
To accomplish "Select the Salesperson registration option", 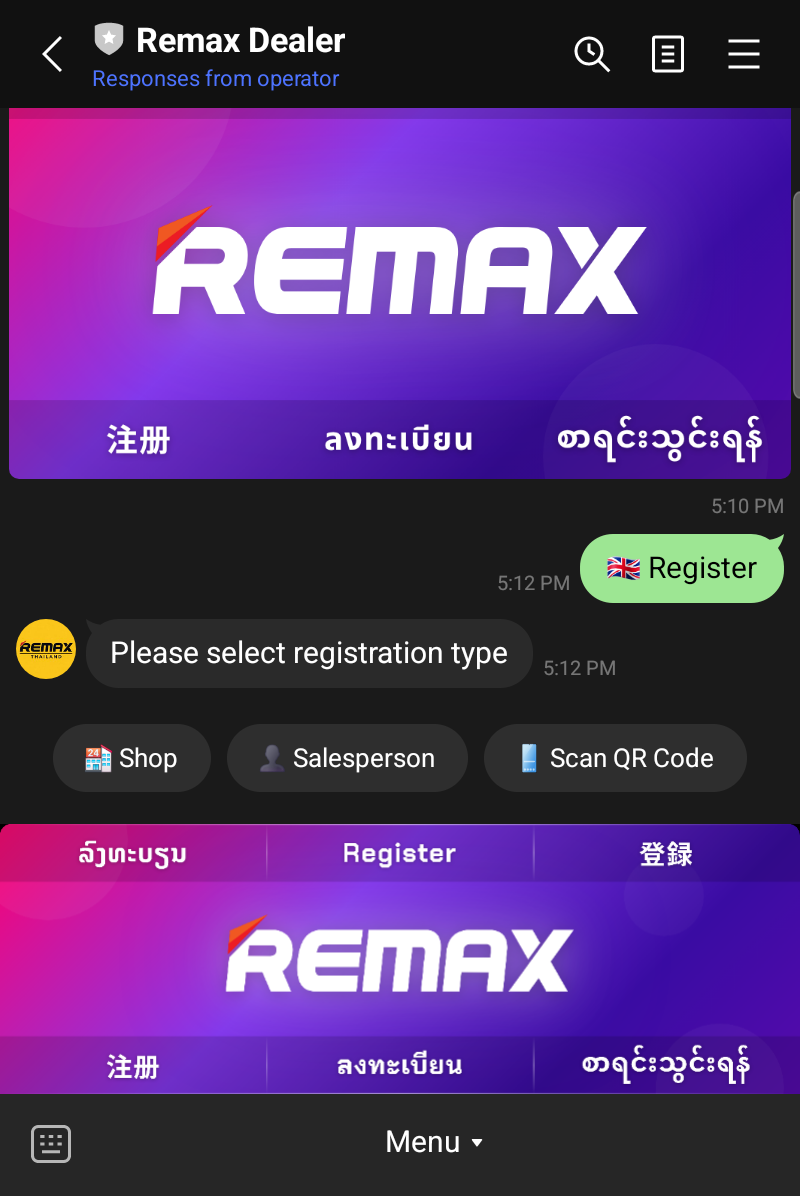I will click(x=347, y=758).
